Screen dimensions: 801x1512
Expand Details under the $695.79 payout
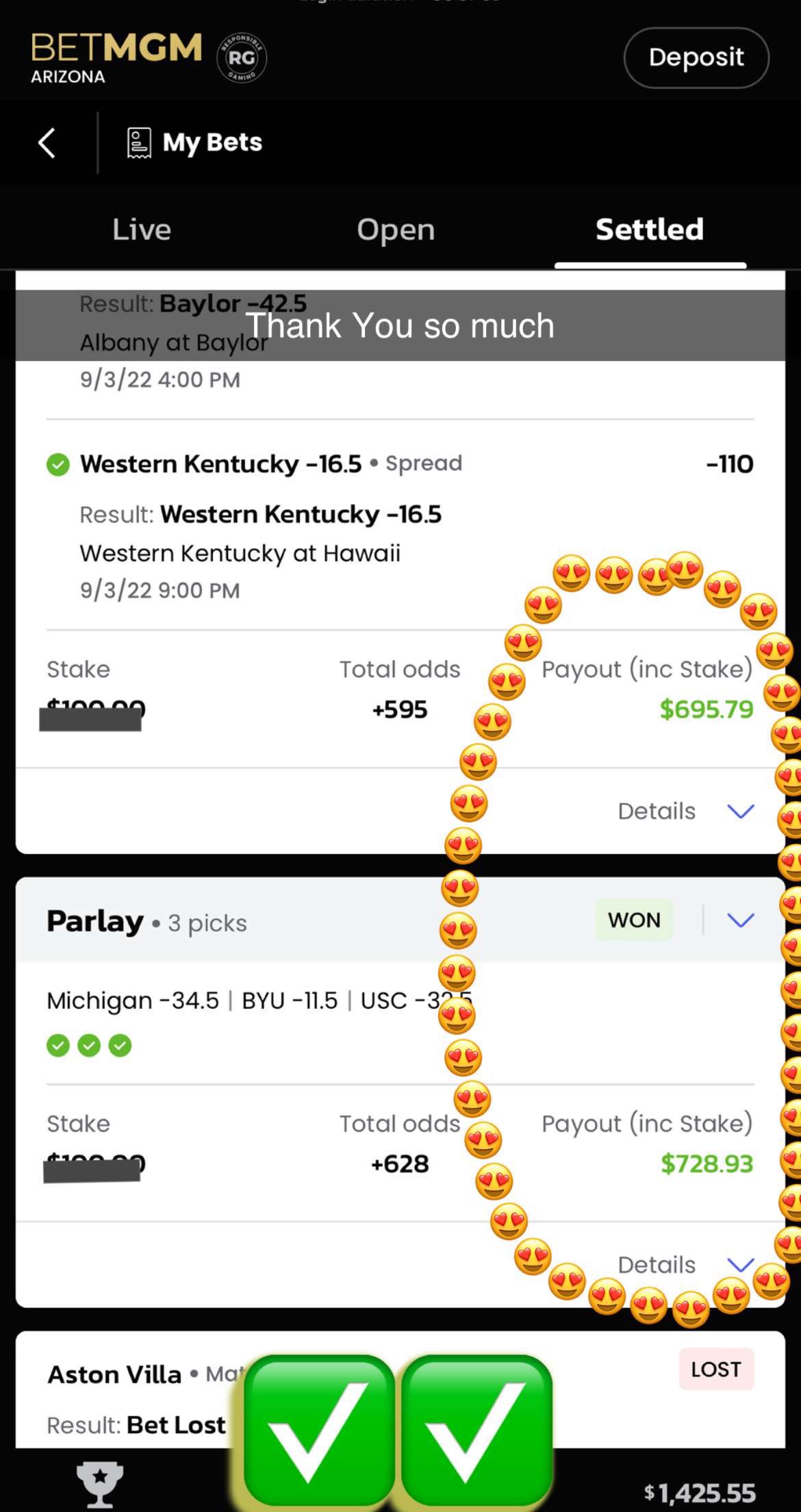[x=685, y=811]
